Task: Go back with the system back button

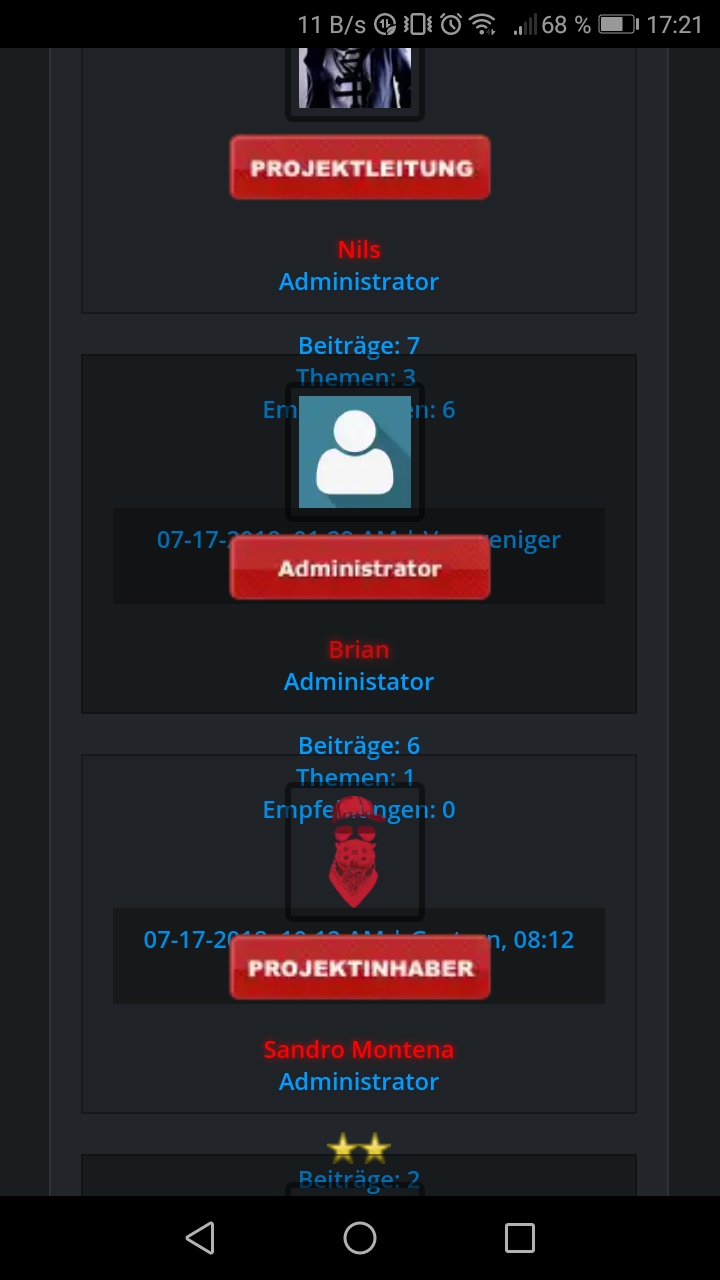Action: (x=200, y=1238)
